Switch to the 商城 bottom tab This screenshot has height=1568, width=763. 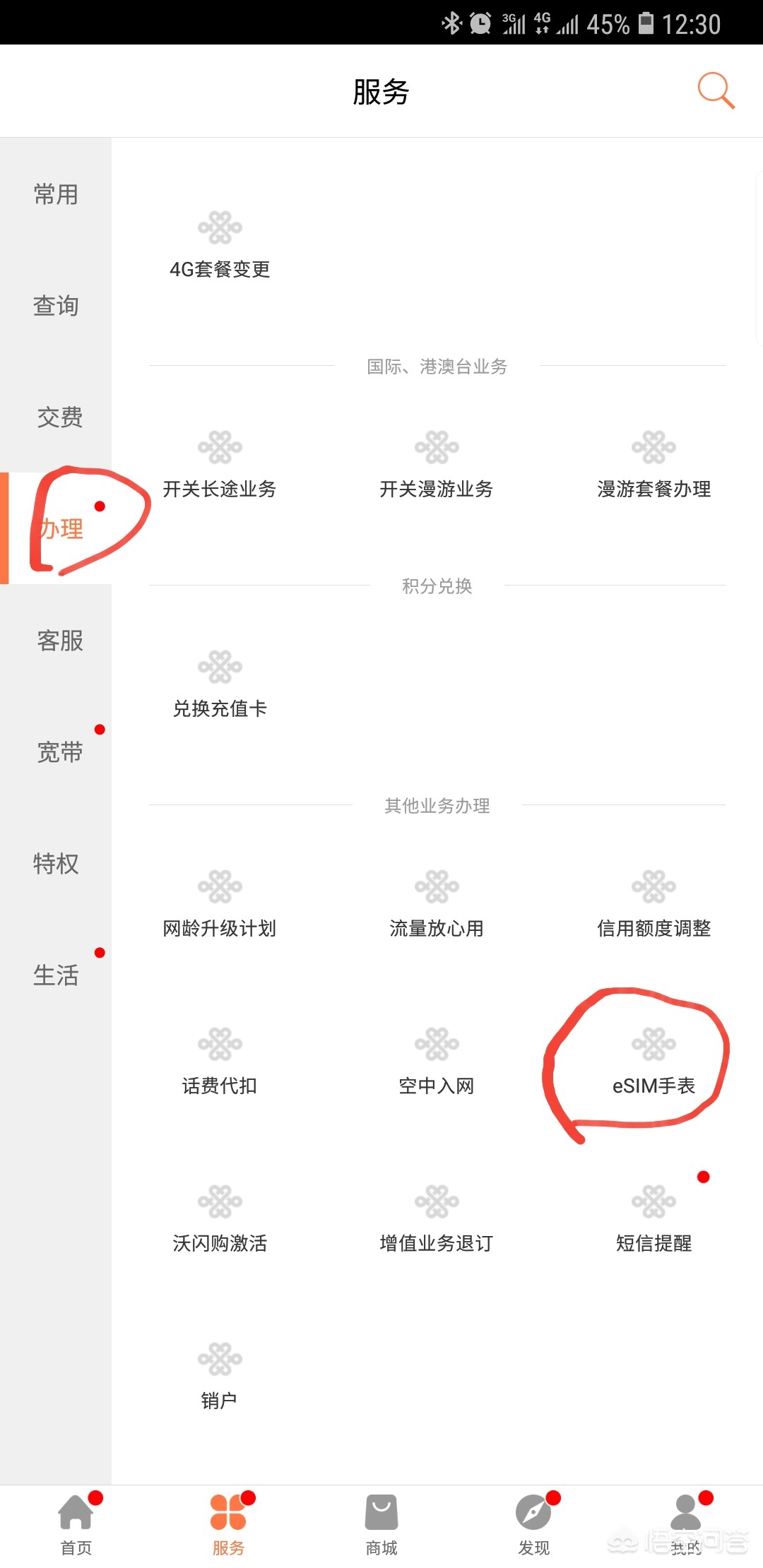click(x=381, y=1526)
